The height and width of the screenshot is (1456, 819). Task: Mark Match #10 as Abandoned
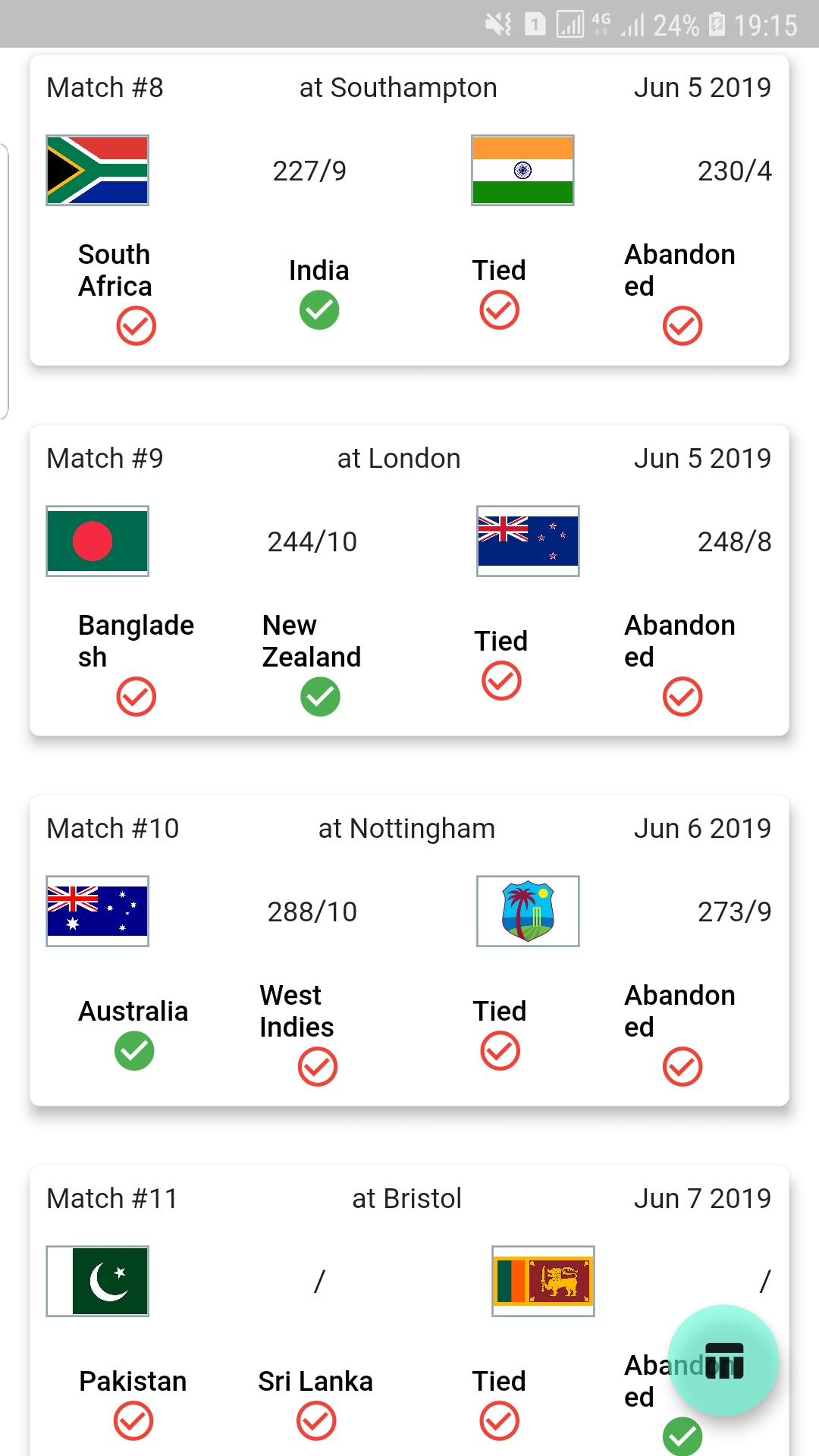pos(682,1067)
